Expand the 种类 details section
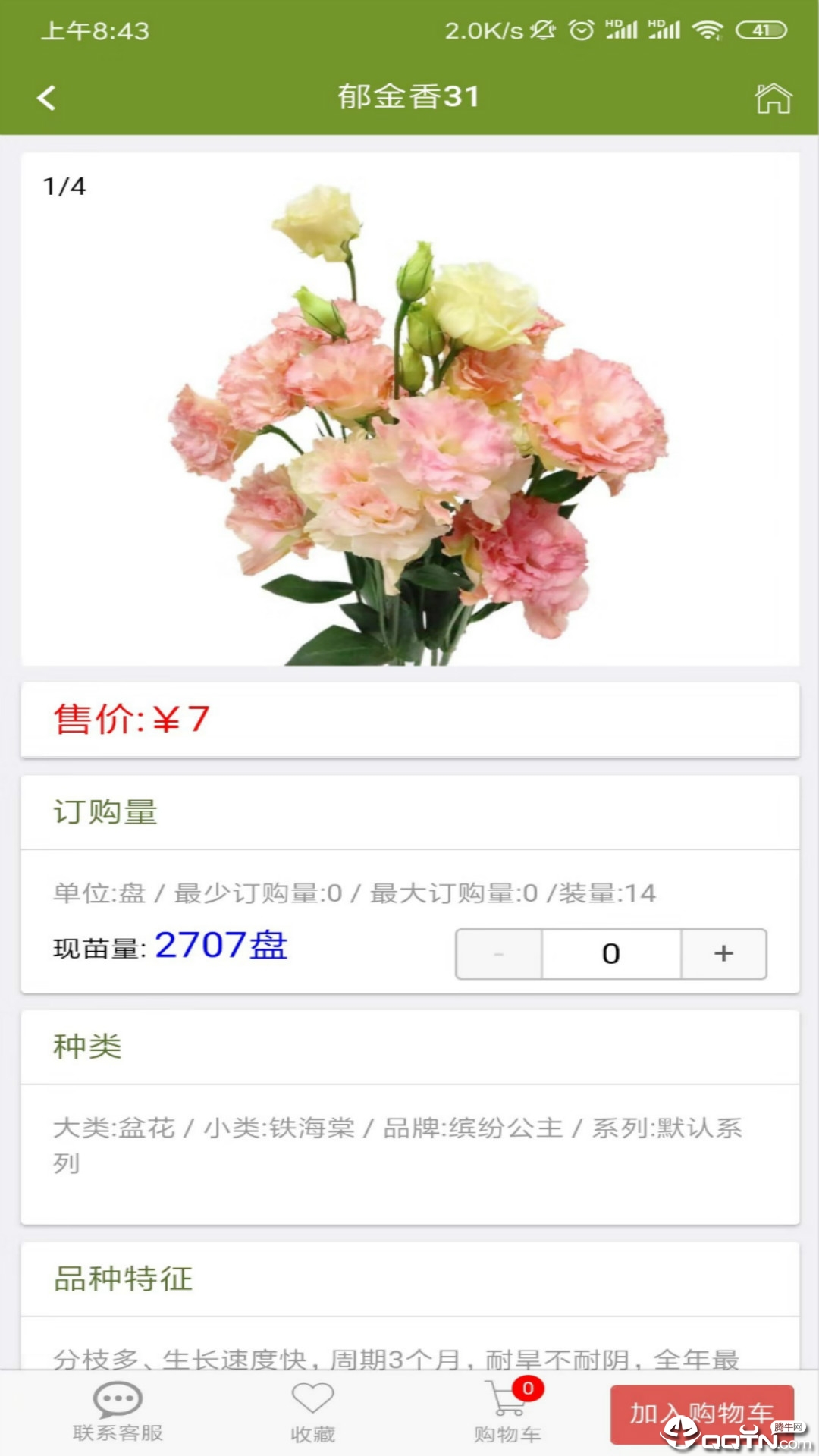819x1456 pixels. 86,1046
